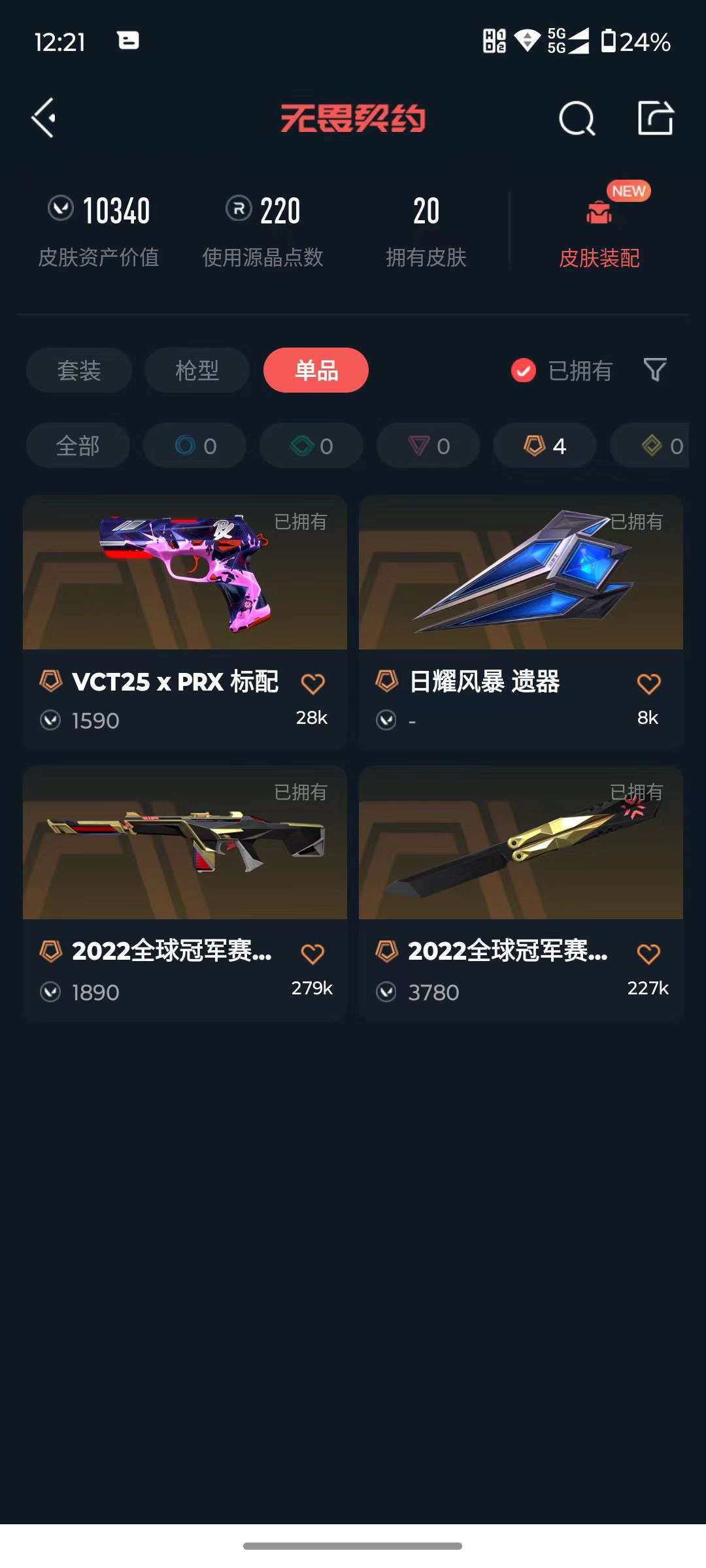Switch to the 枪型 tab
The image size is (706, 1568).
tap(196, 370)
